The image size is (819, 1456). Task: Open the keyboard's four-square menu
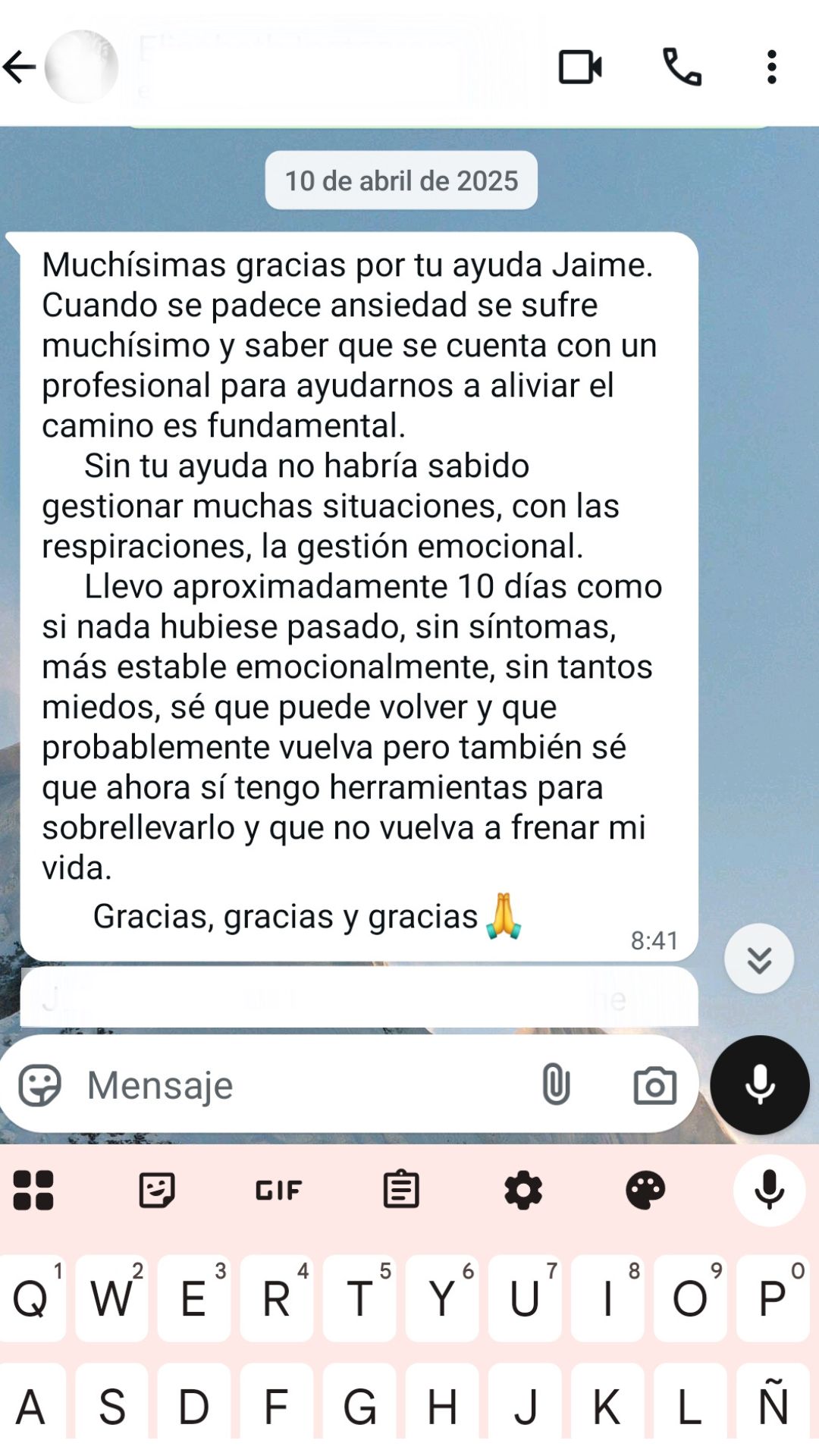pos(33,1190)
